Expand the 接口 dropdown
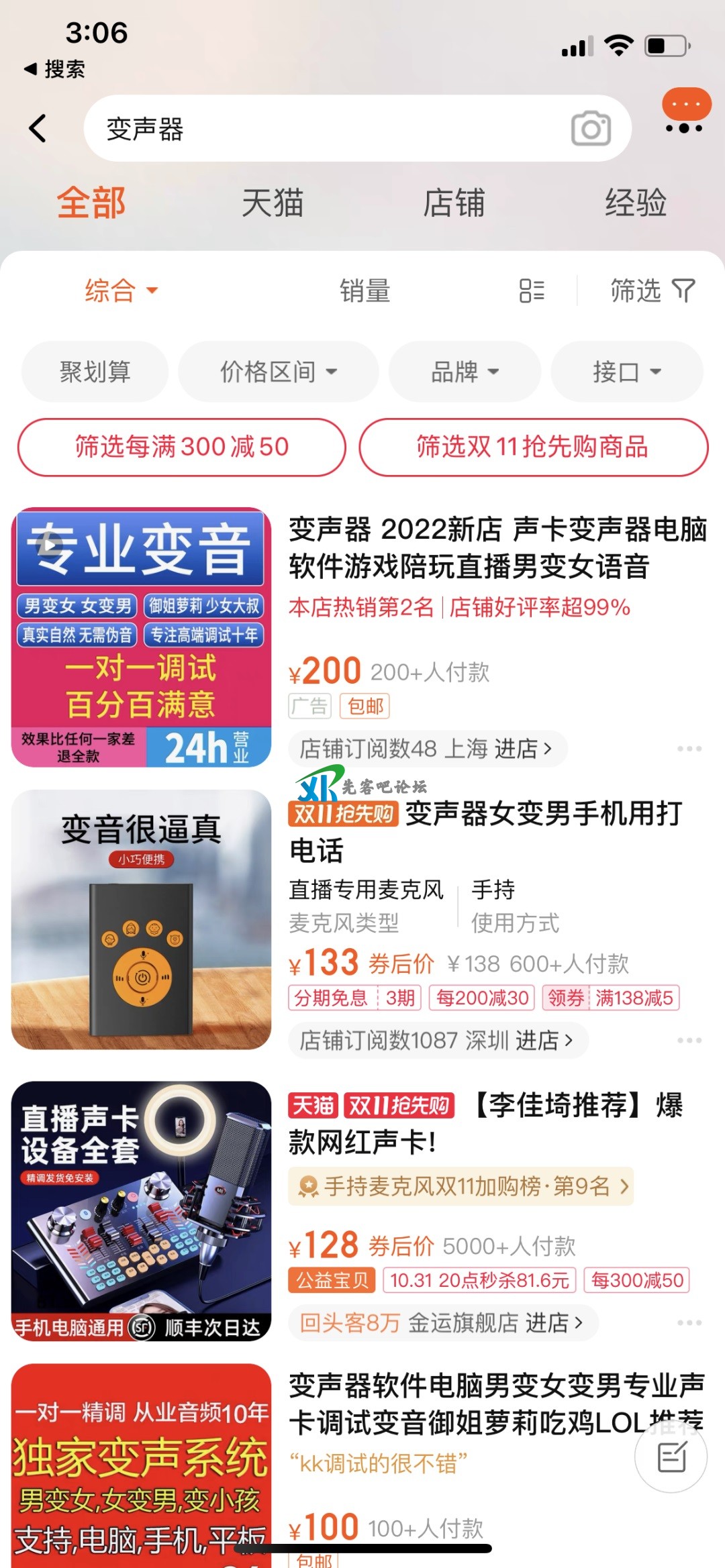Image resolution: width=725 pixels, height=1568 pixels. point(626,371)
